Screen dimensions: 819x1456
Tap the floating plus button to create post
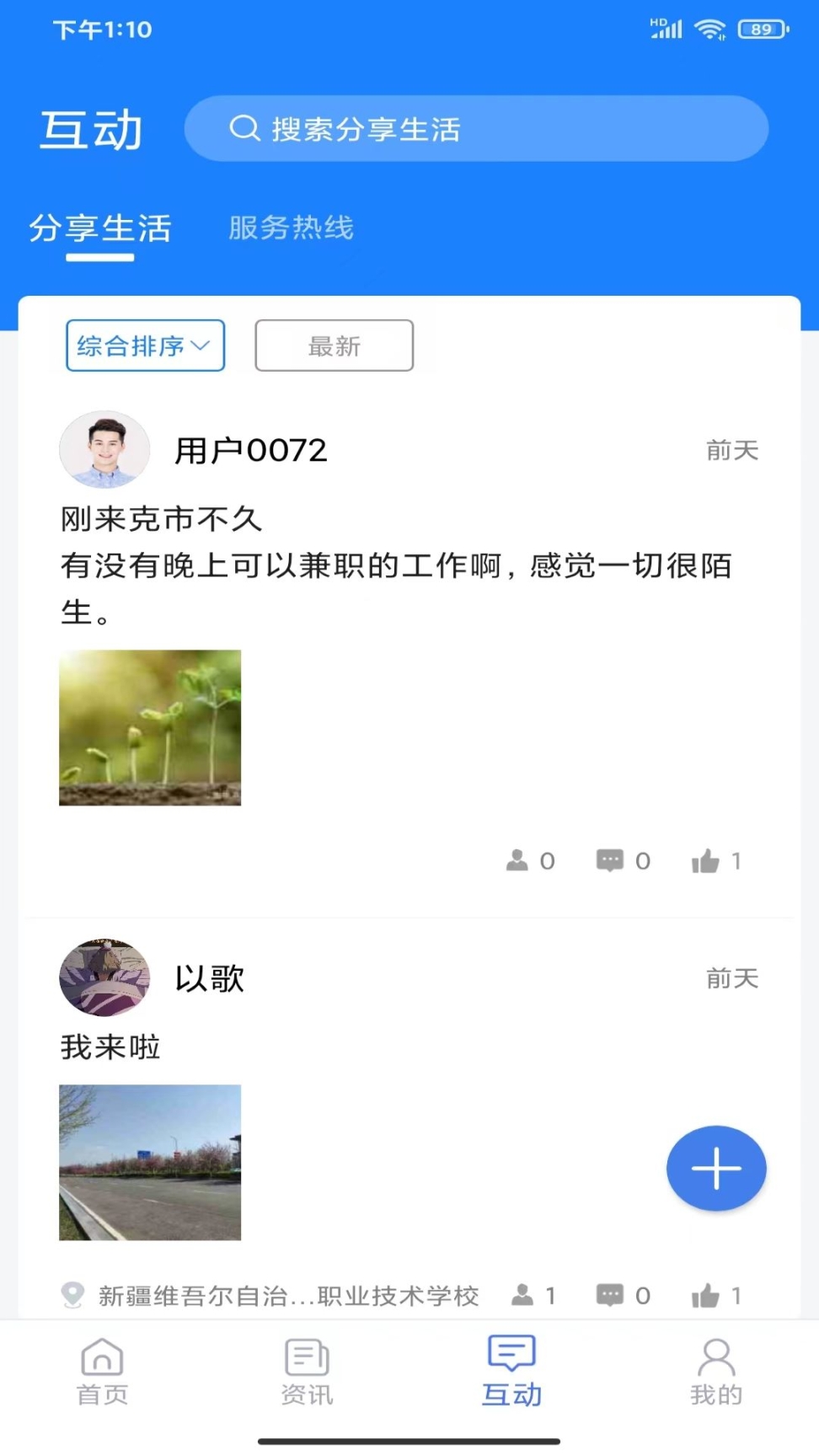point(715,1169)
